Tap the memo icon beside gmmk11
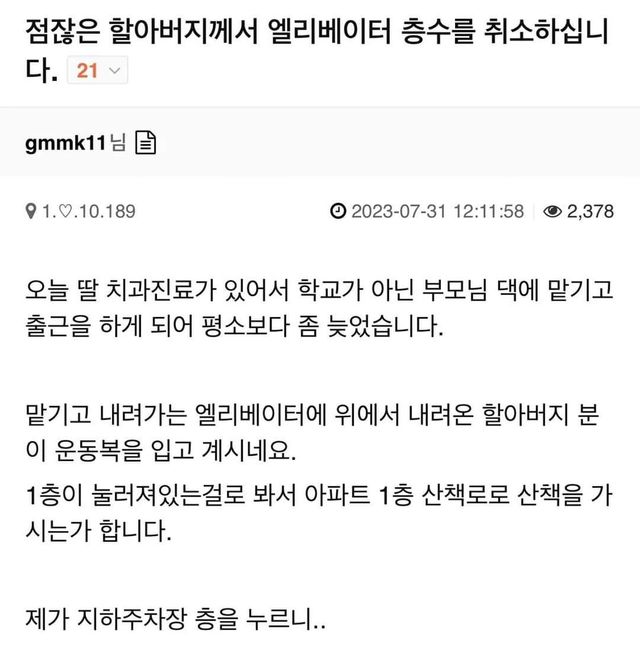Screen dimensions: 640x645 146,144
